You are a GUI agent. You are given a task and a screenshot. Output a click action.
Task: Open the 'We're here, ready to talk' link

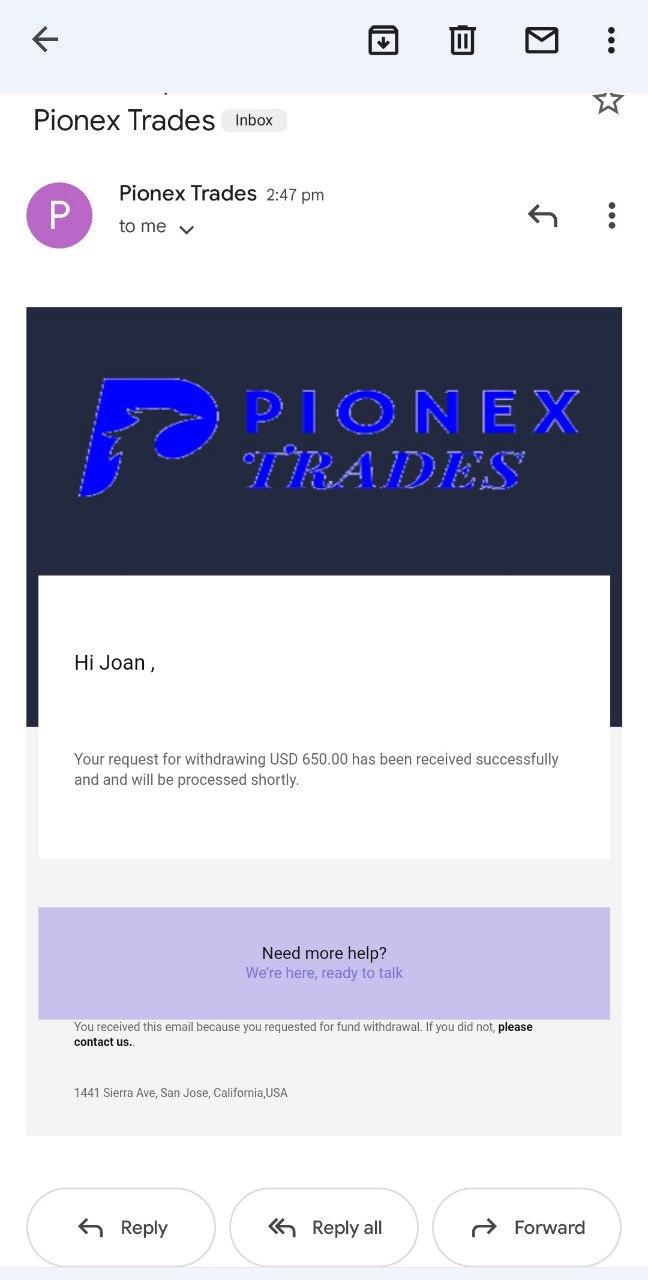324,973
